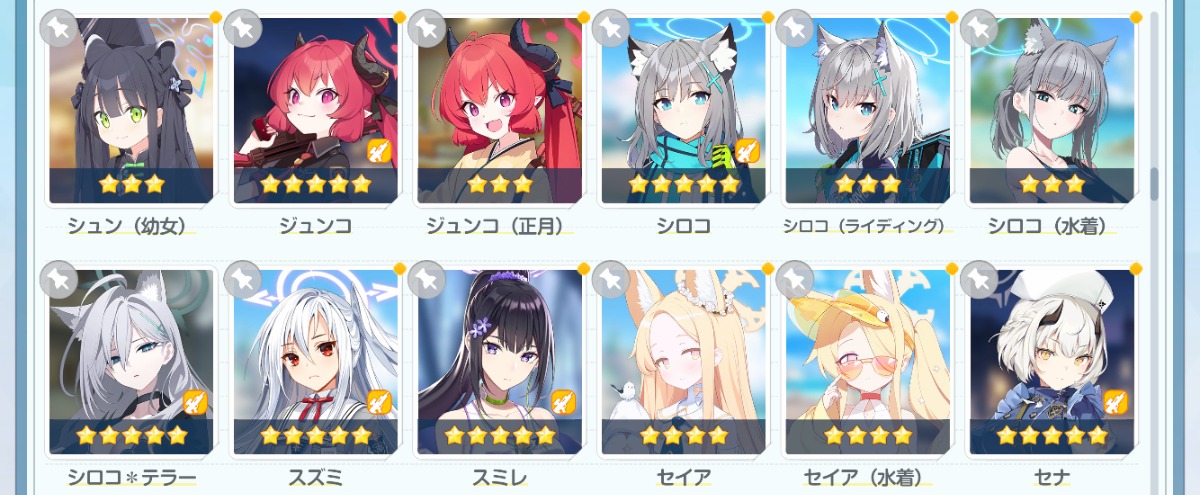Open the セイア（水着） character card

(867, 360)
